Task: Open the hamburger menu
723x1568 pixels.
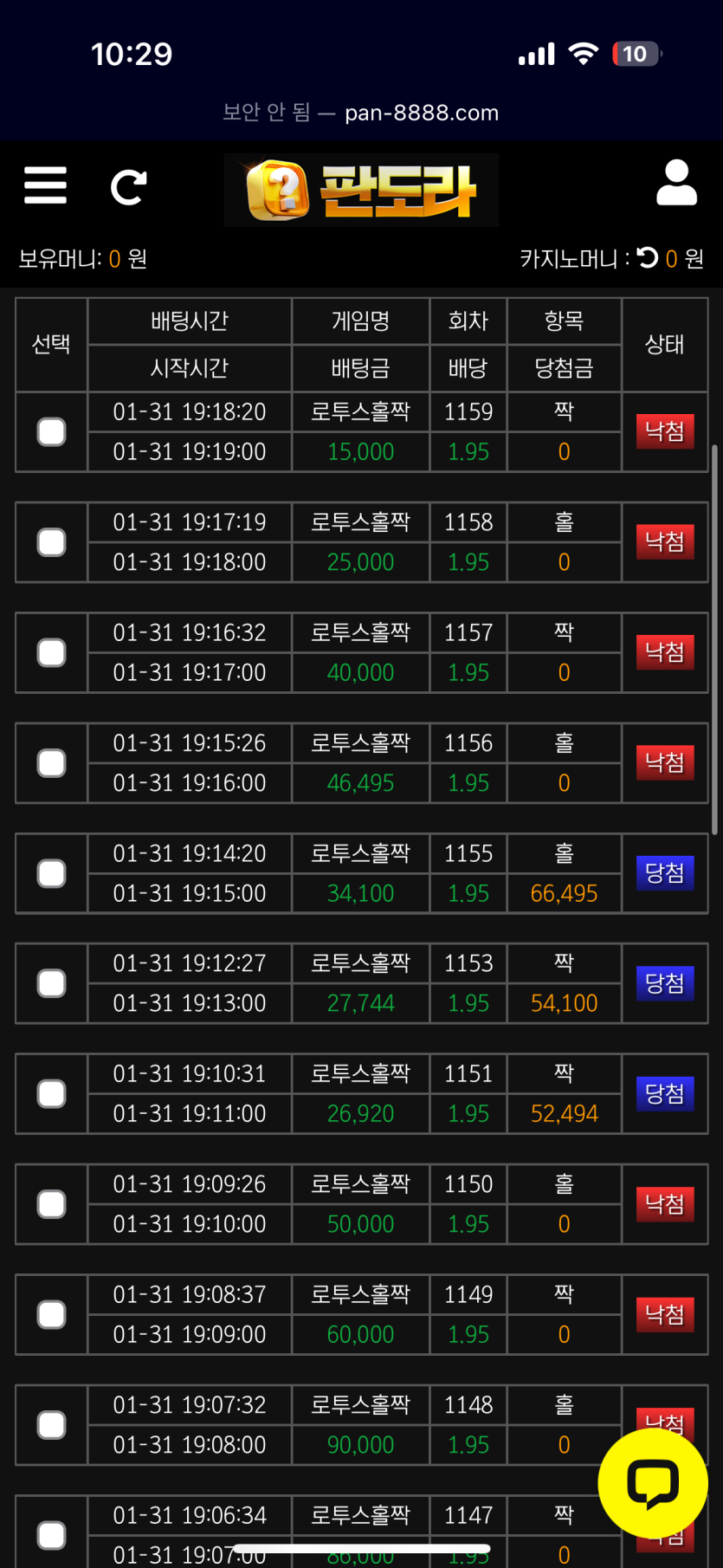Action: [x=45, y=185]
